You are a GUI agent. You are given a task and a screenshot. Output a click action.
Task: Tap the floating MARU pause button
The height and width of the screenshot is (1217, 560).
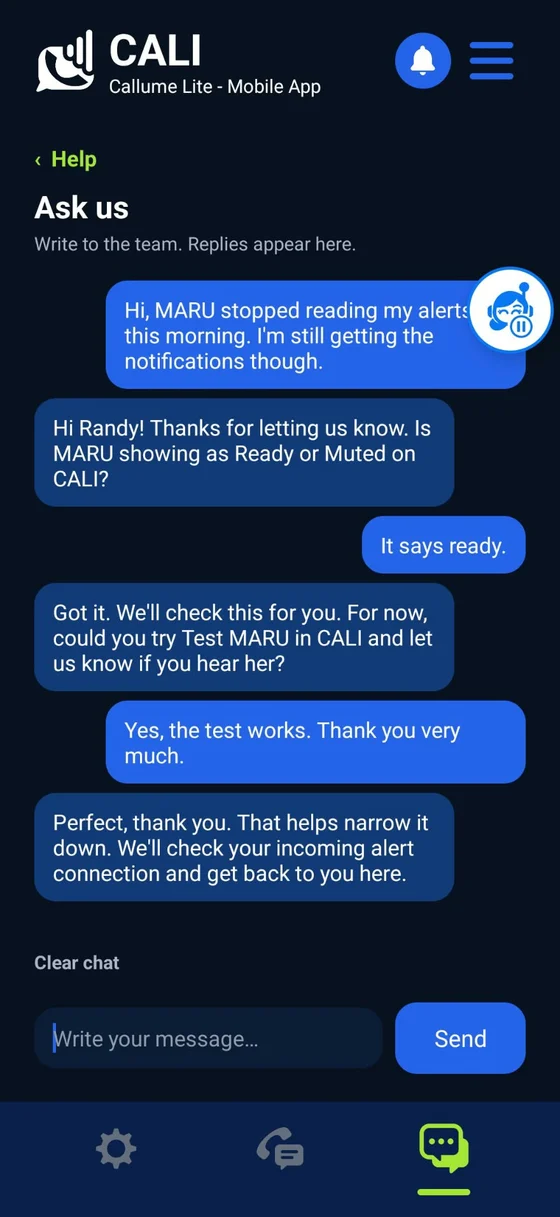pos(511,310)
